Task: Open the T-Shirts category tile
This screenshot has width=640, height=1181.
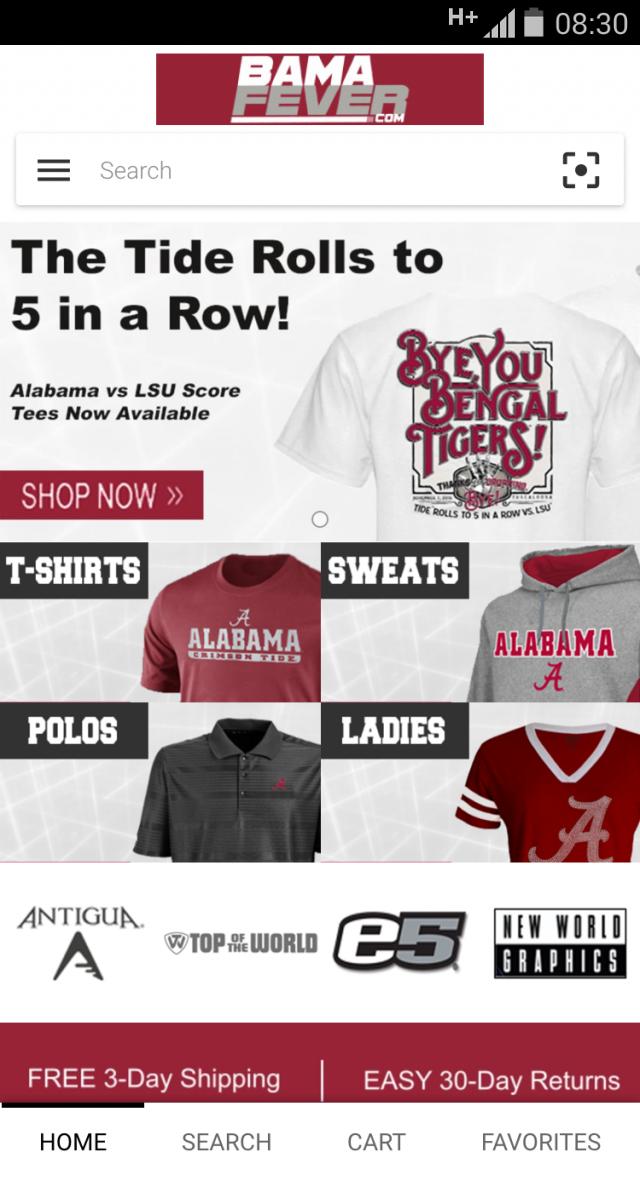Action: [160, 622]
